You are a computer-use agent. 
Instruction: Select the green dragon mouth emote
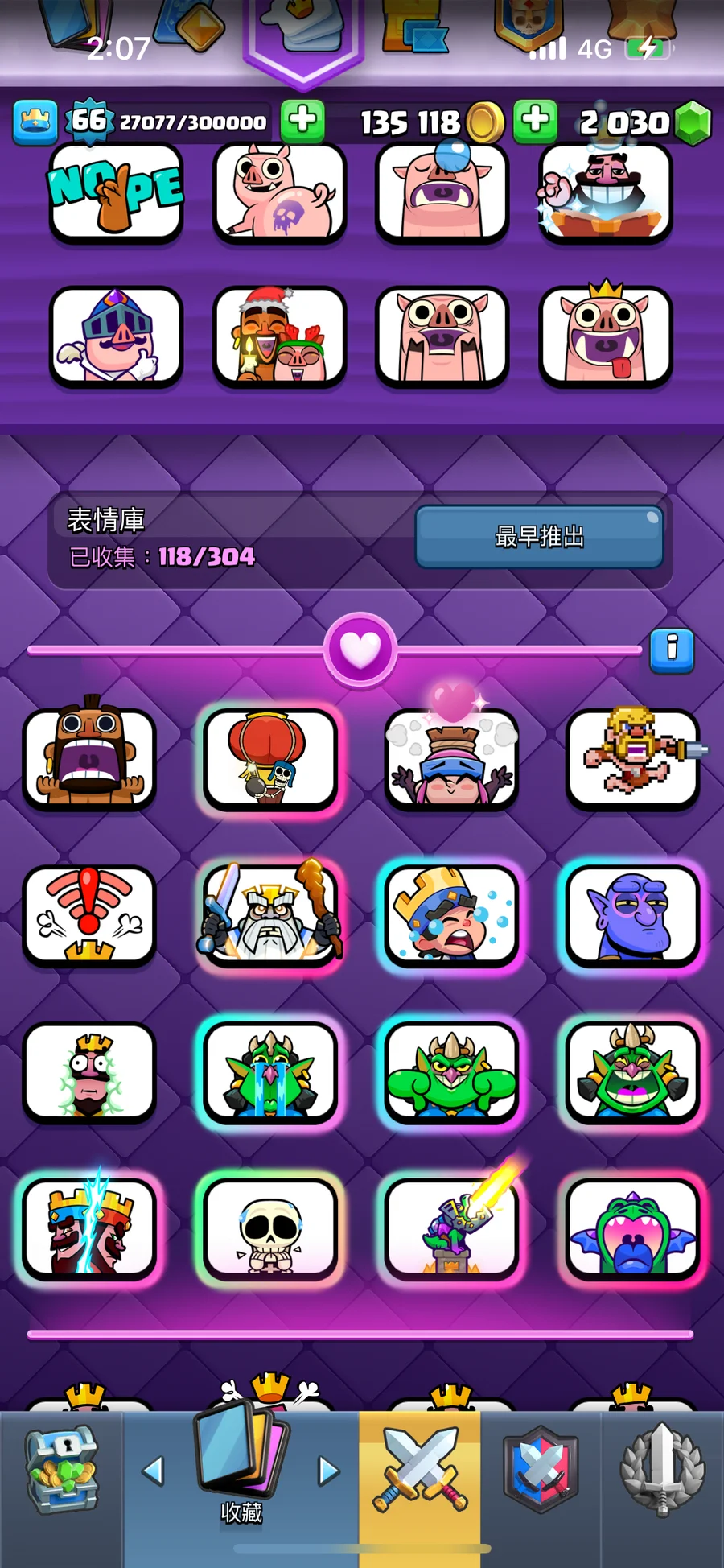point(632,1229)
